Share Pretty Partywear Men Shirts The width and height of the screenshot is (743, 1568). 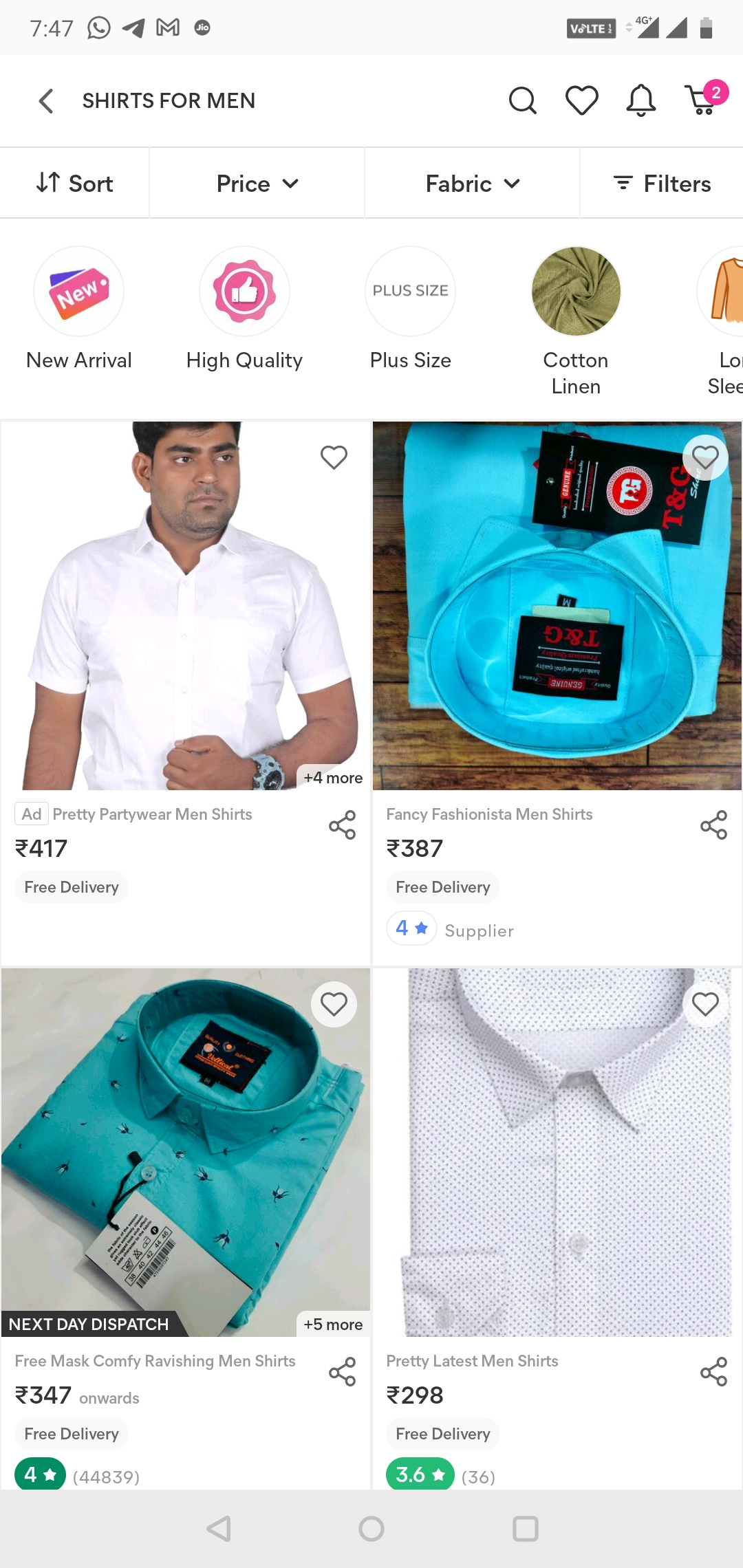pyautogui.click(x=342, y=825)
